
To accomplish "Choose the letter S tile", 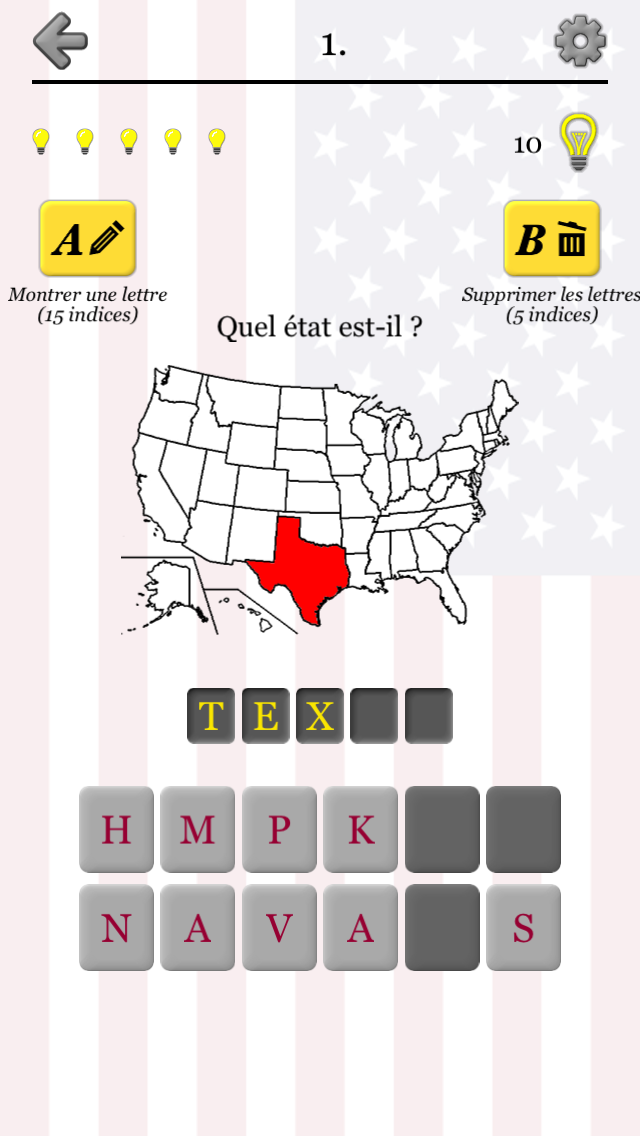I will point(523,927).
